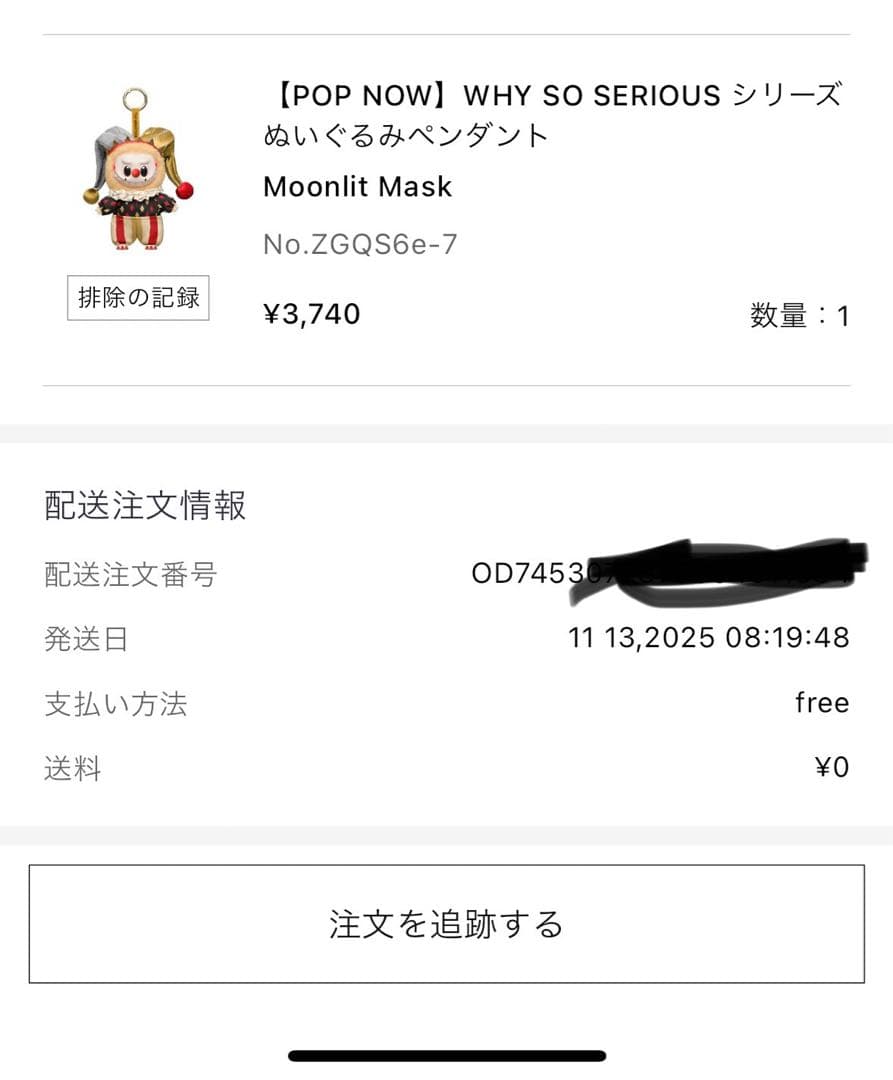This screenshot has height=1080, width=893.
Task: Select the Moonlit Mask variant name
Action: tap(357, 186)
